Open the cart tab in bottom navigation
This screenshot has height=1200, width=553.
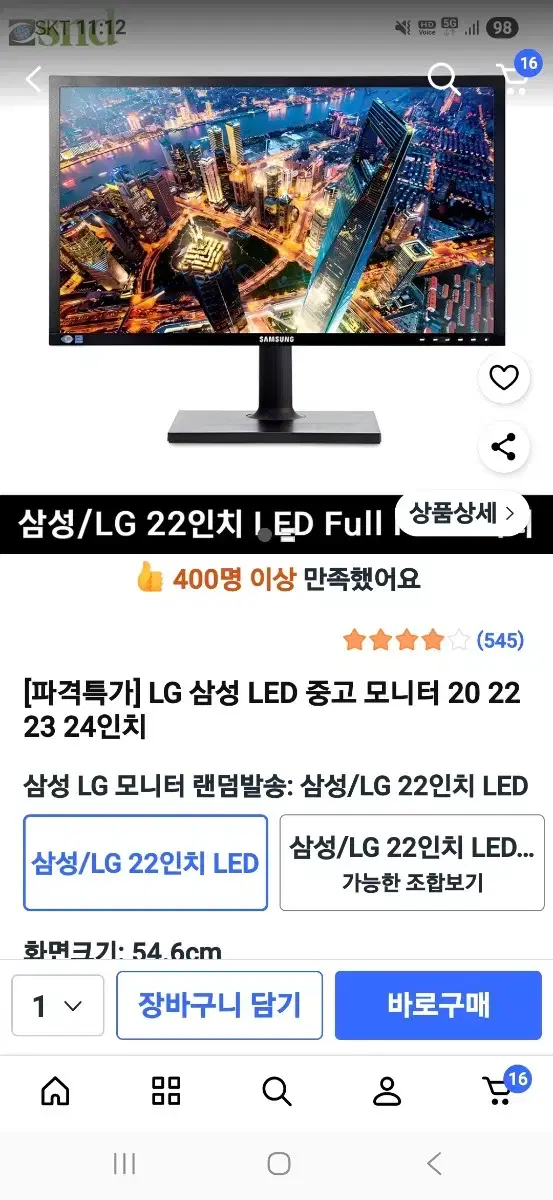pos(502,1088)
